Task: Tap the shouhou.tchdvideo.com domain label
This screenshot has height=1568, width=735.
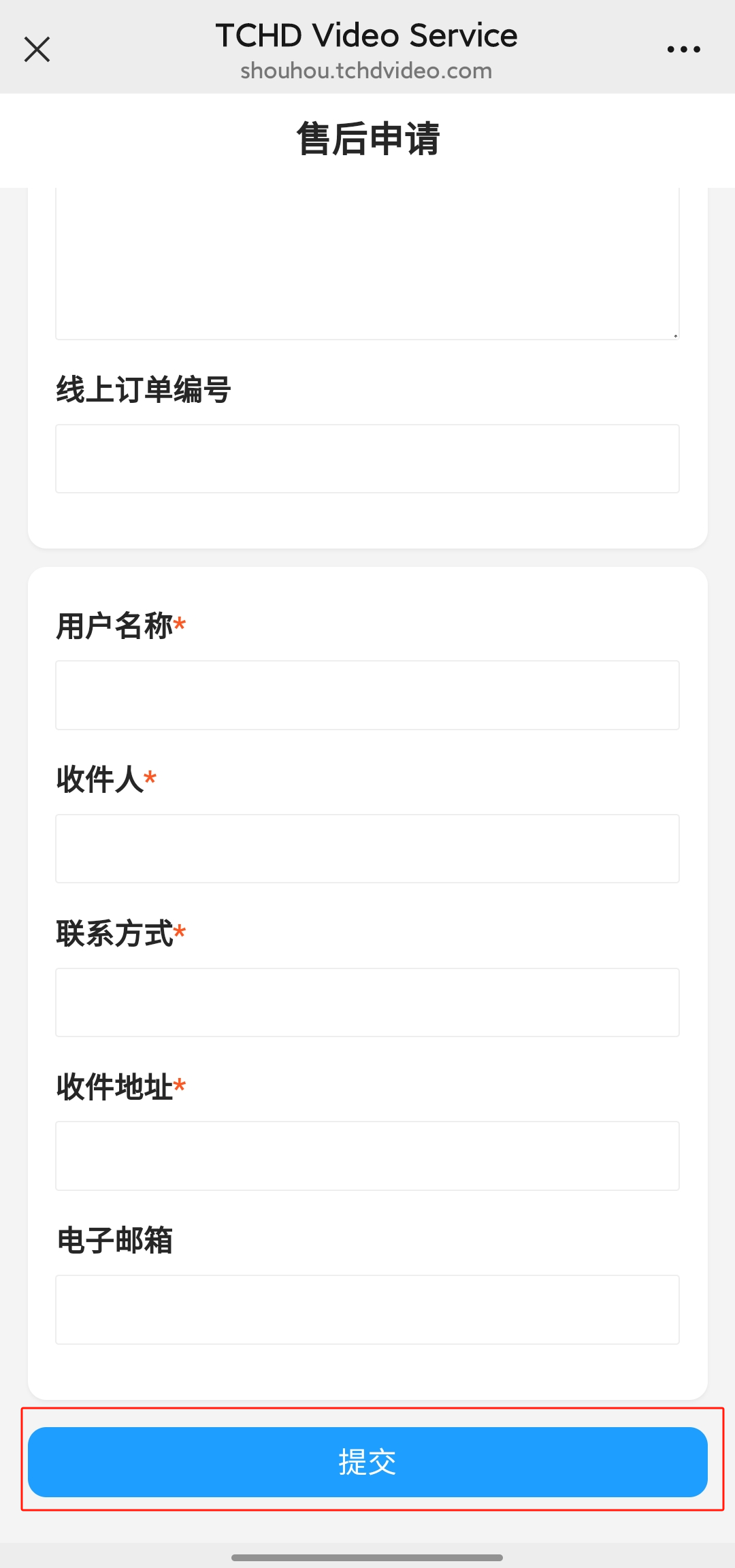Action: [x=367, y=70]
